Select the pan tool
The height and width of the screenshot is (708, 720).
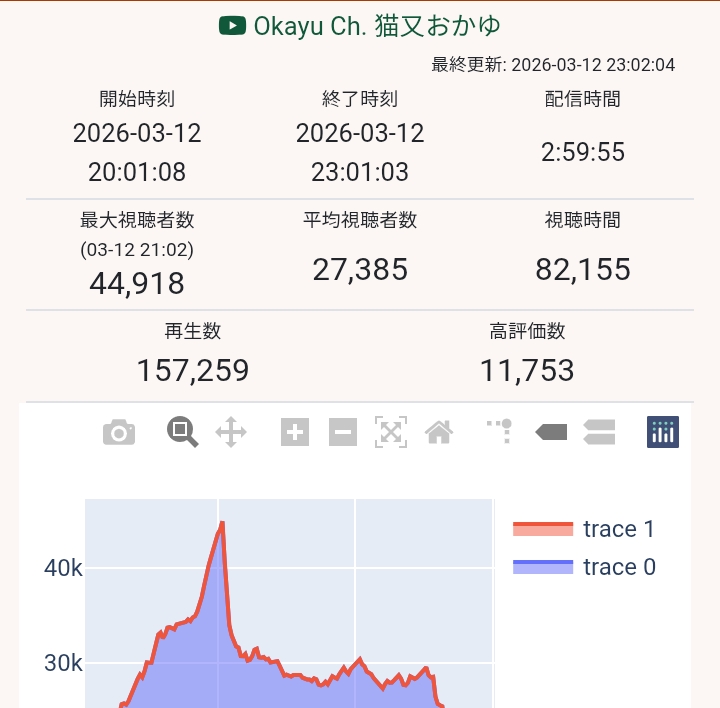tap(231, 432)
